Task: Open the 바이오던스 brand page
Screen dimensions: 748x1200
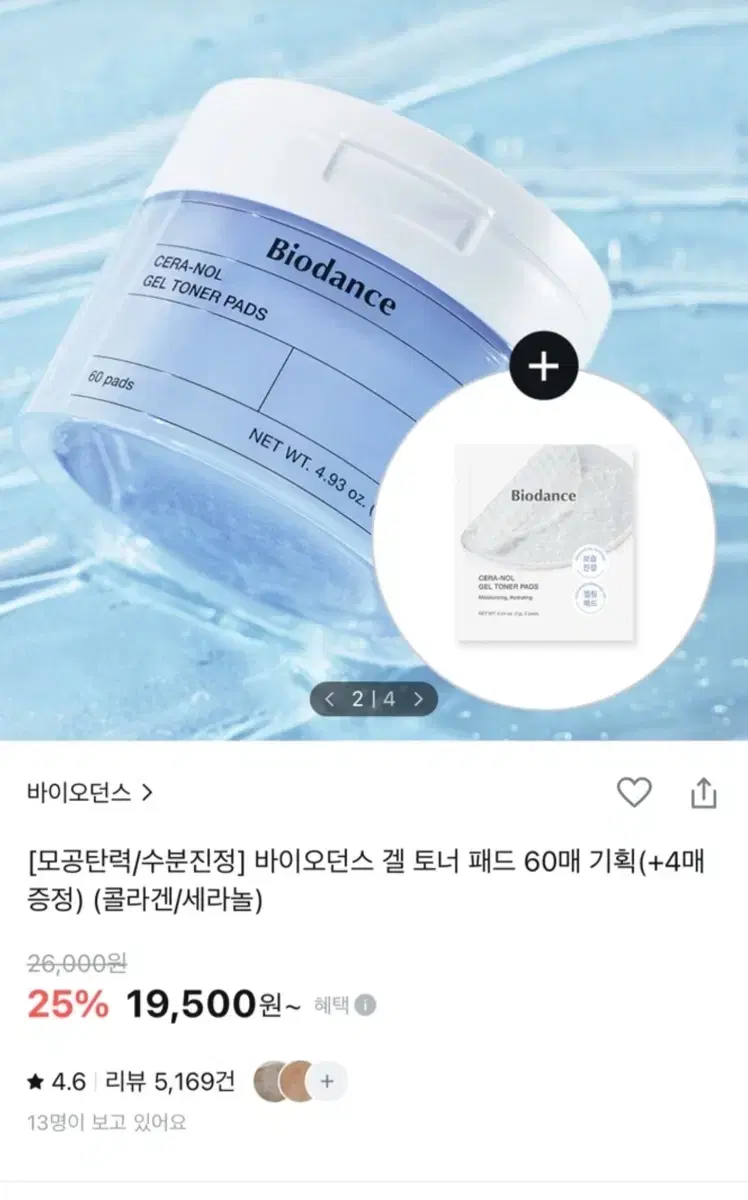Action: pos(77,790)
